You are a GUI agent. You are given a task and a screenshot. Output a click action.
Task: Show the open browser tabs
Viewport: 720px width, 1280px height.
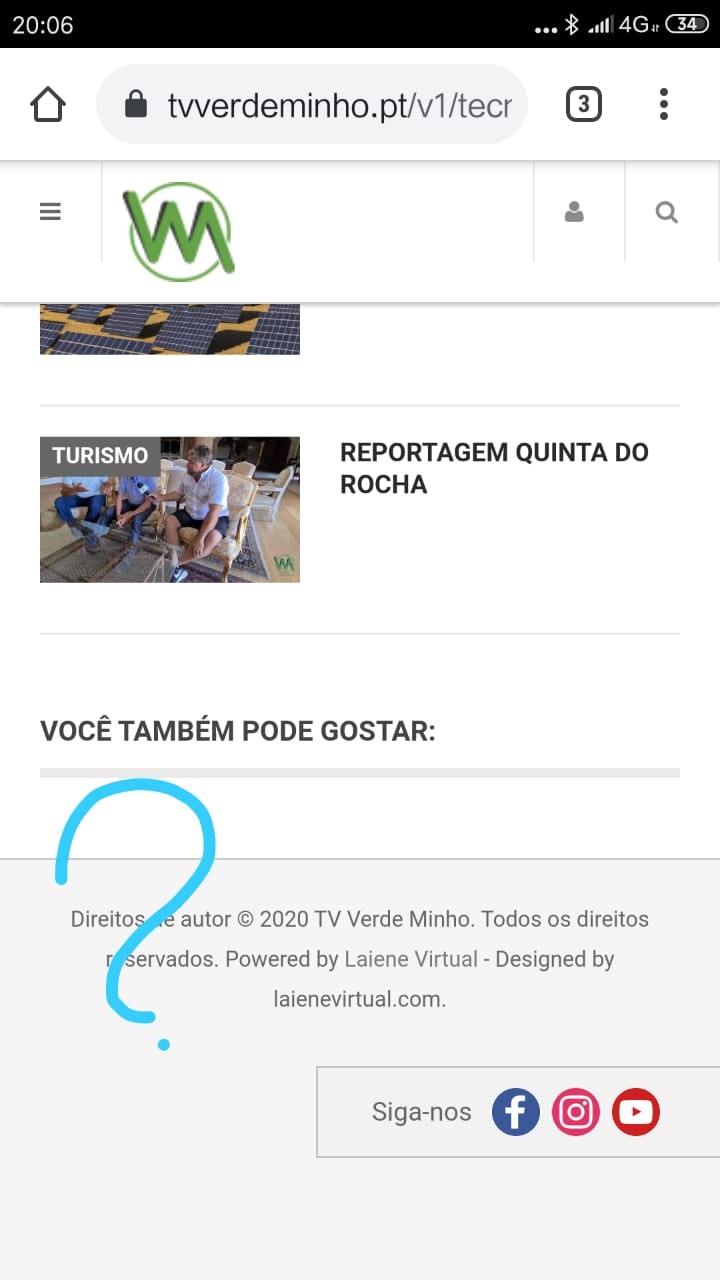point(584,104)
